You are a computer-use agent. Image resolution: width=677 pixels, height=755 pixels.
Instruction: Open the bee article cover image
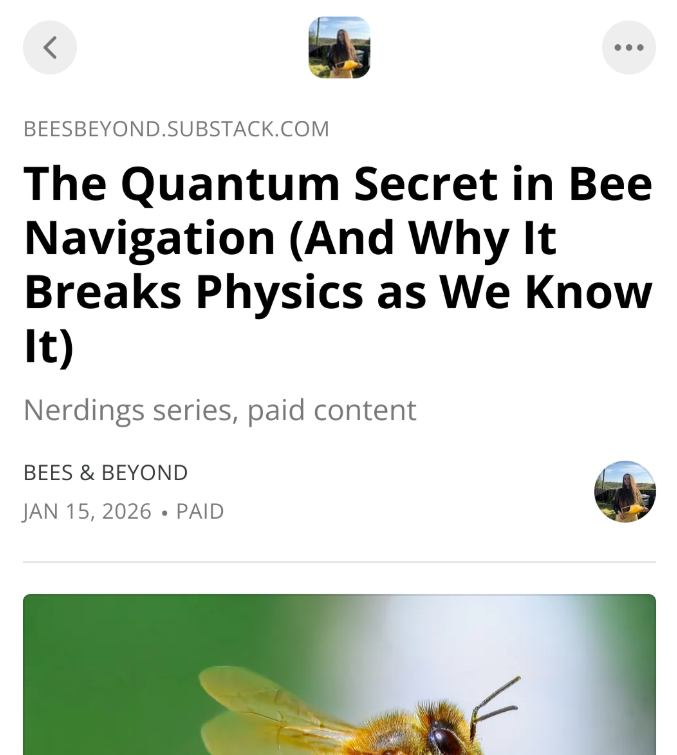(x=339, y=675)
